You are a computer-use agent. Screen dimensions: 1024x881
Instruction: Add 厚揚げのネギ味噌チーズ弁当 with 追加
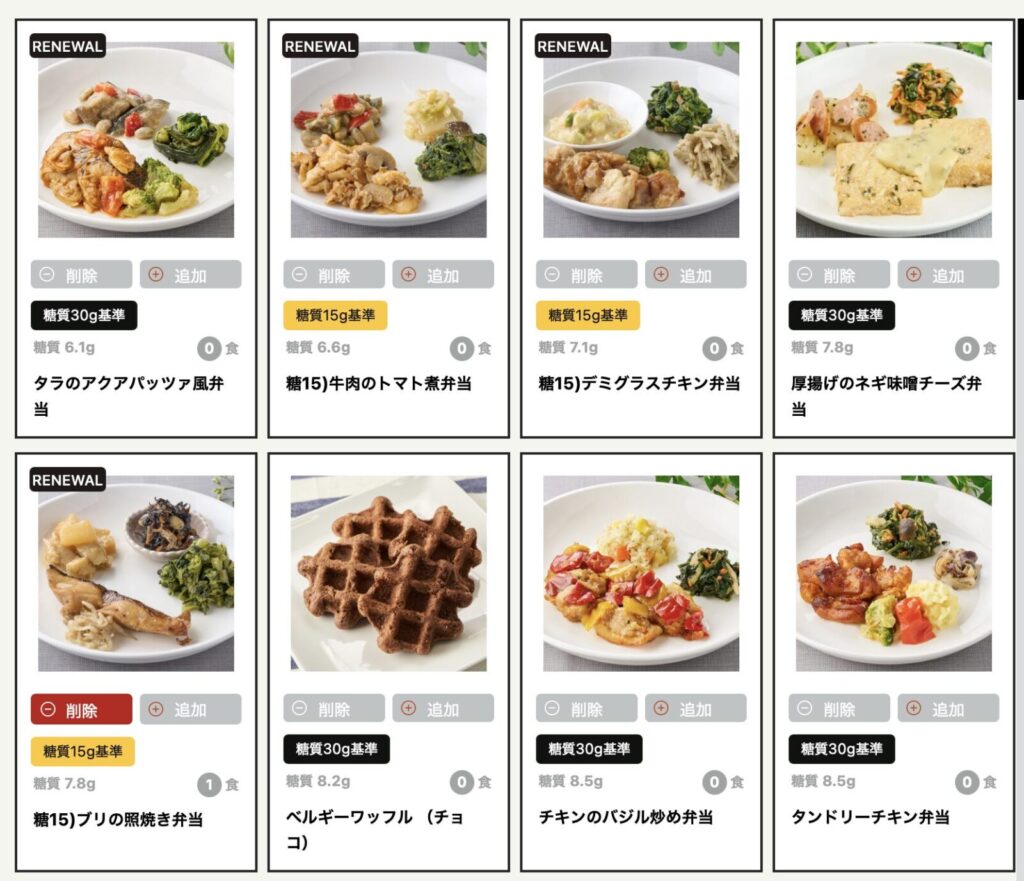pyautogui.click(x=948, y=275)
